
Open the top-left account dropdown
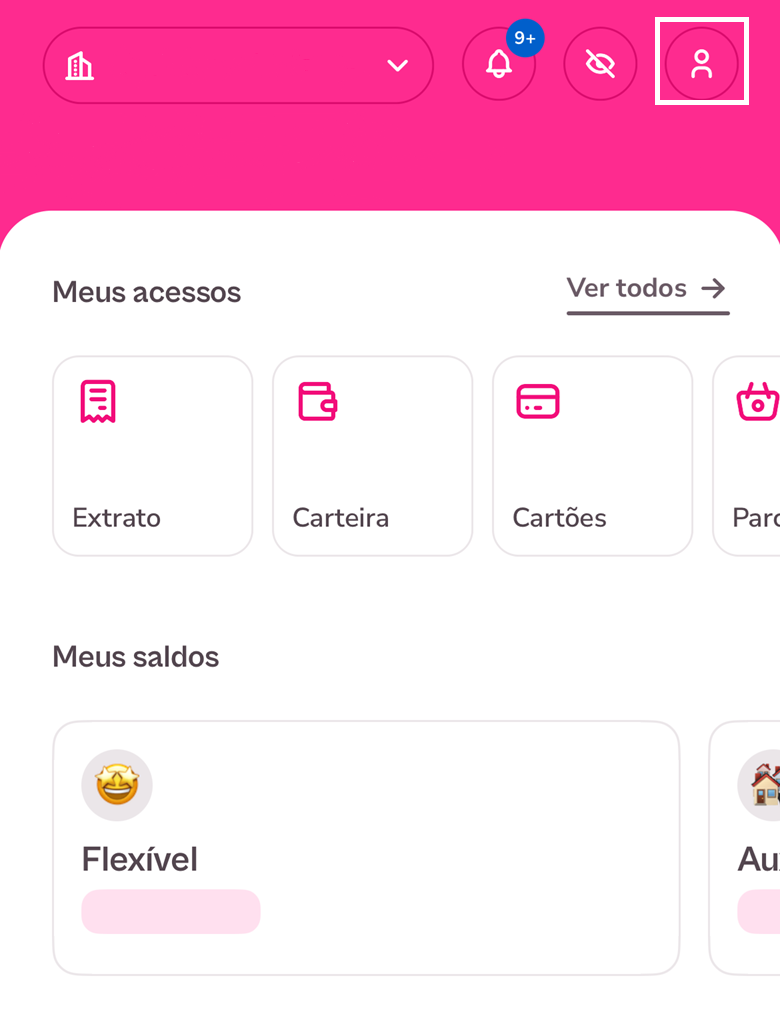pyautogui.click(x=237, y=64)
